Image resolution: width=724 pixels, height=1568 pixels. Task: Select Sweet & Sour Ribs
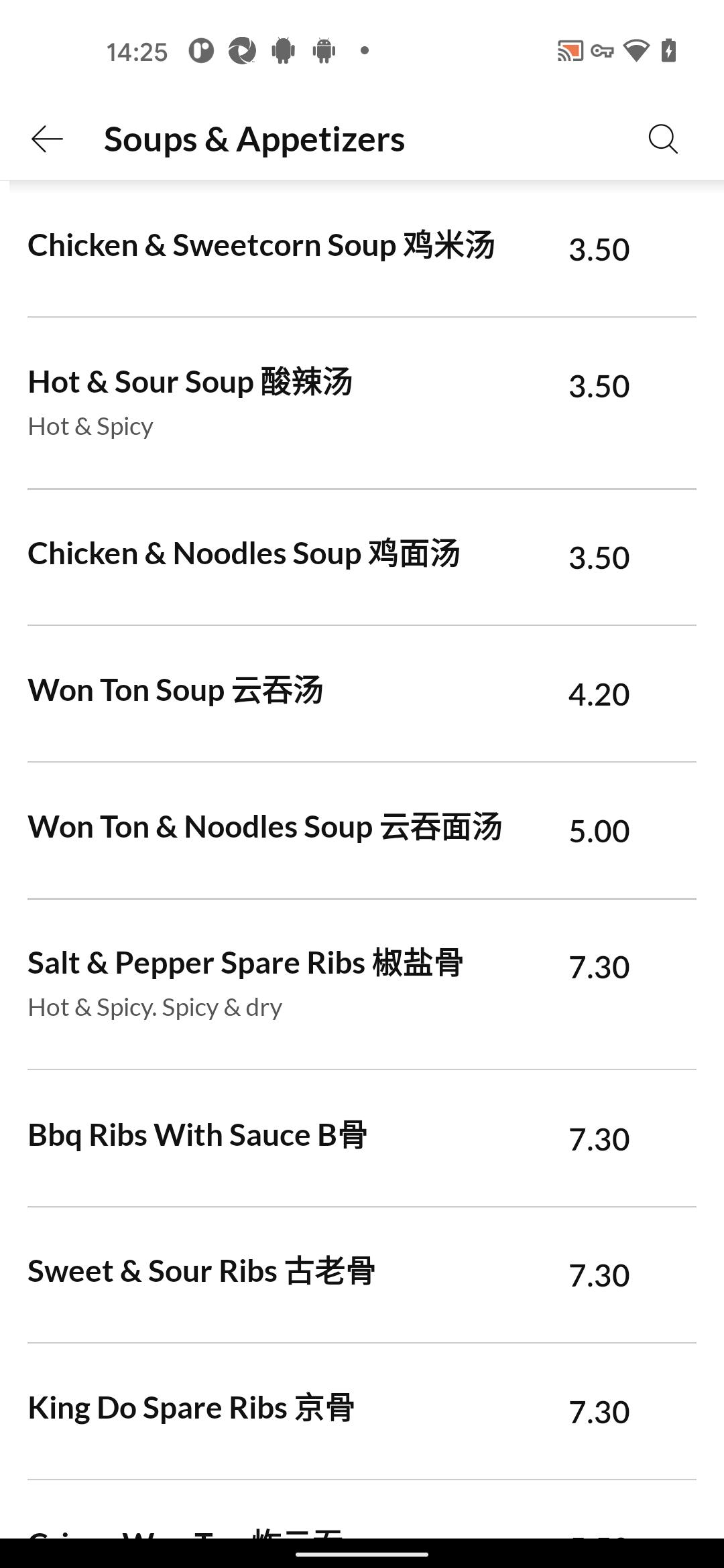pos(362,1275)
